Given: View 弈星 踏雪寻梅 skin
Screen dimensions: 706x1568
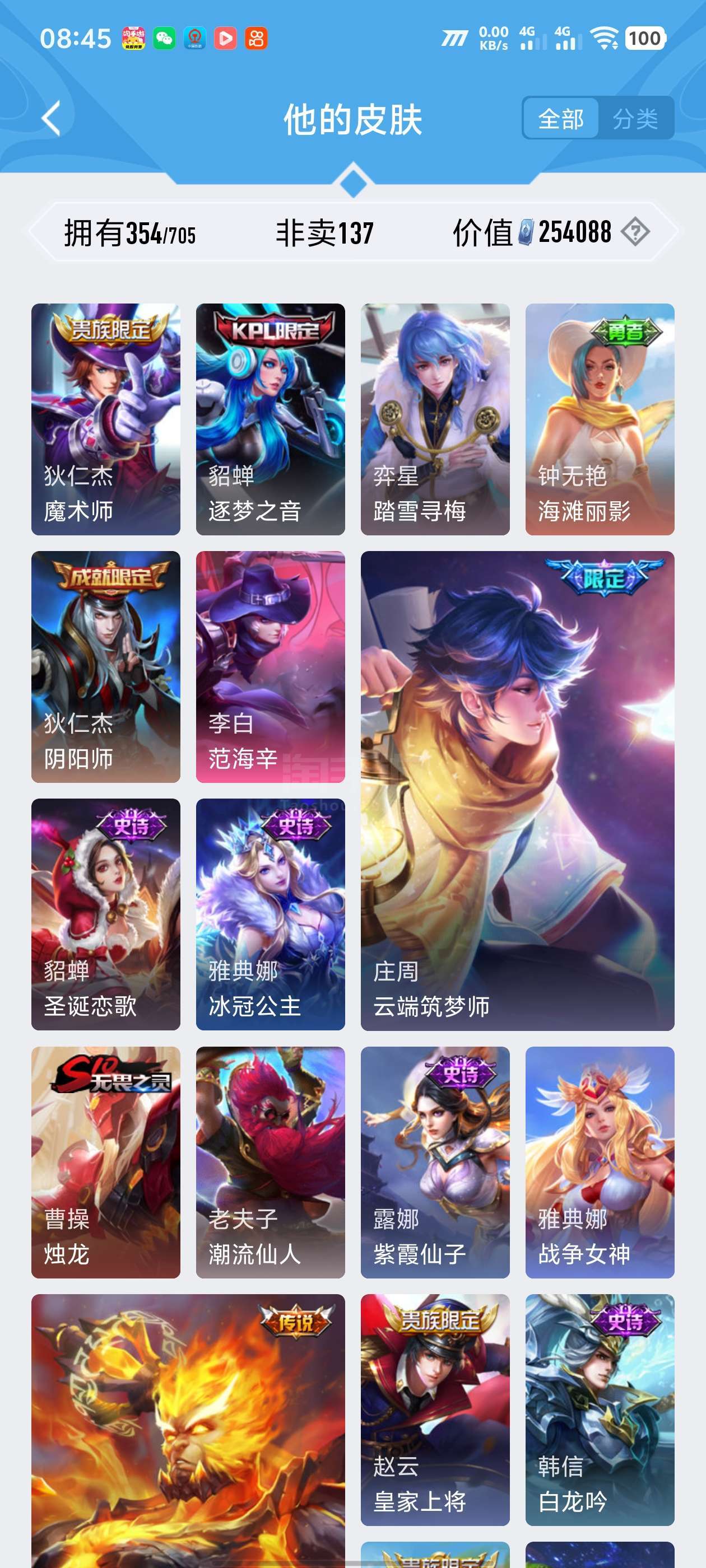Looking at the screenshot, I should tap(435, 419).
